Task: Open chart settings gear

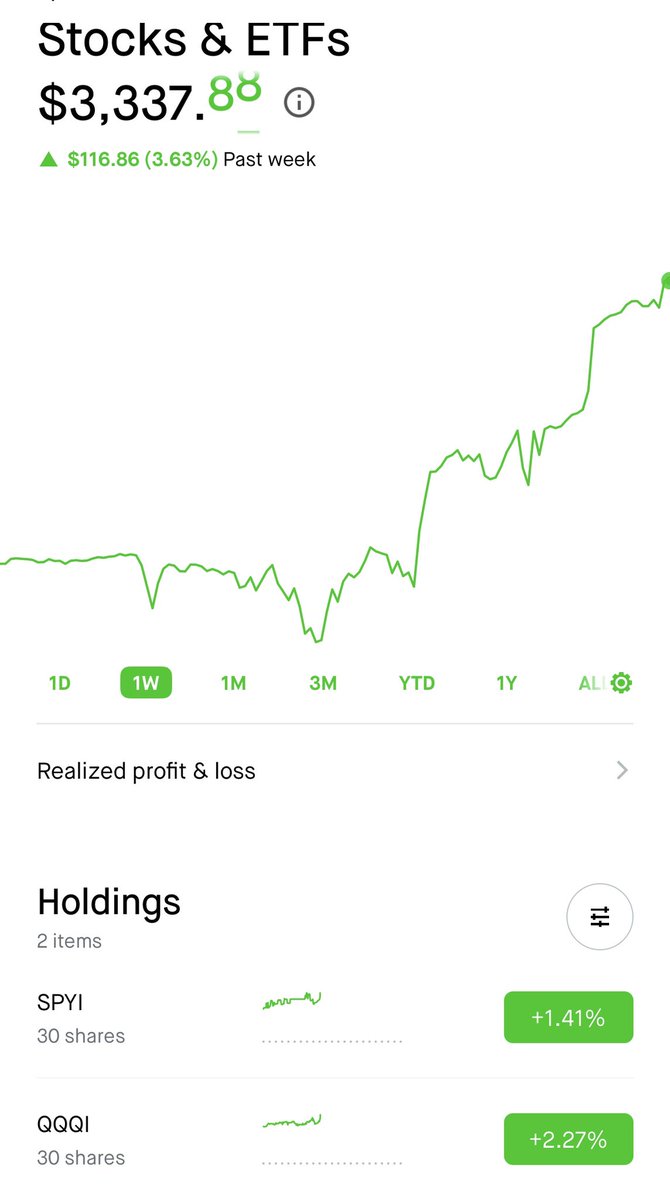Action: [621, 683]
